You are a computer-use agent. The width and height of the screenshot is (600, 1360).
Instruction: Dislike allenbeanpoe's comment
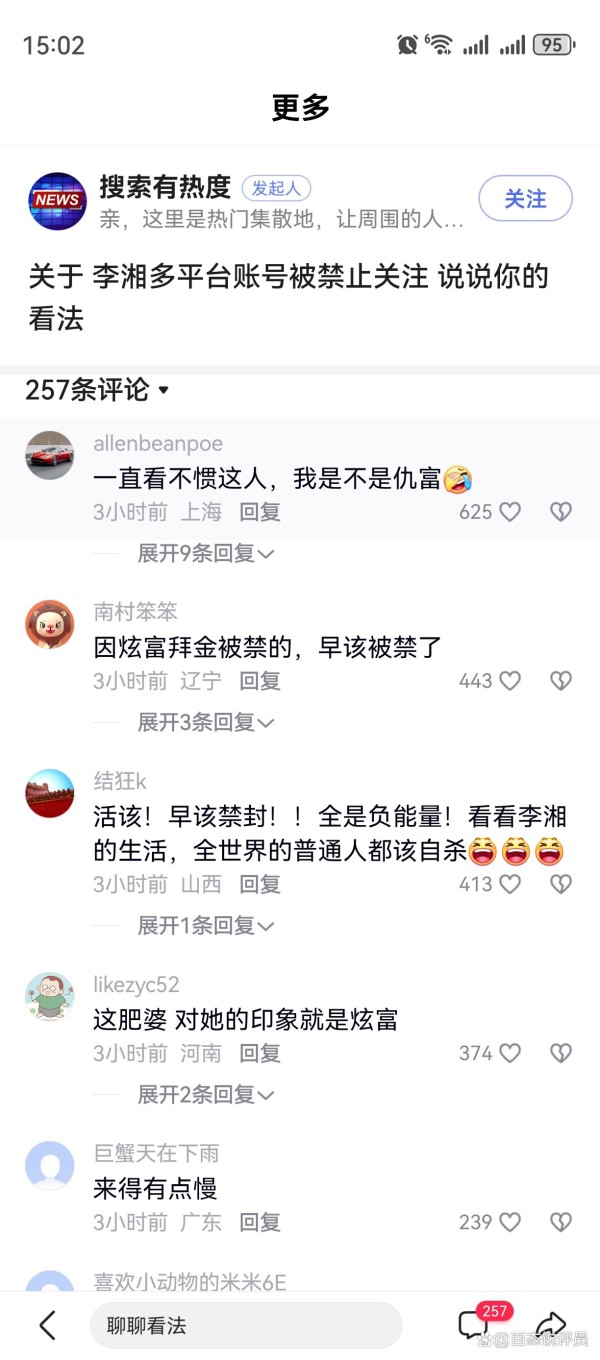coord(561,512)
